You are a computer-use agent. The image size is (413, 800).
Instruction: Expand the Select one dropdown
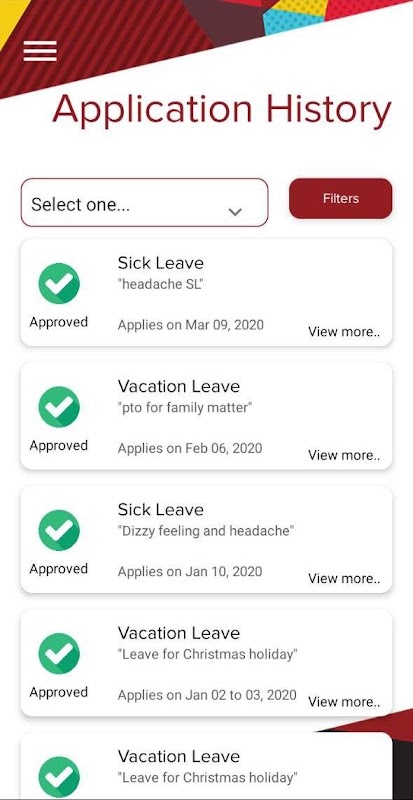pyautogui.click(x=144, y=203)
